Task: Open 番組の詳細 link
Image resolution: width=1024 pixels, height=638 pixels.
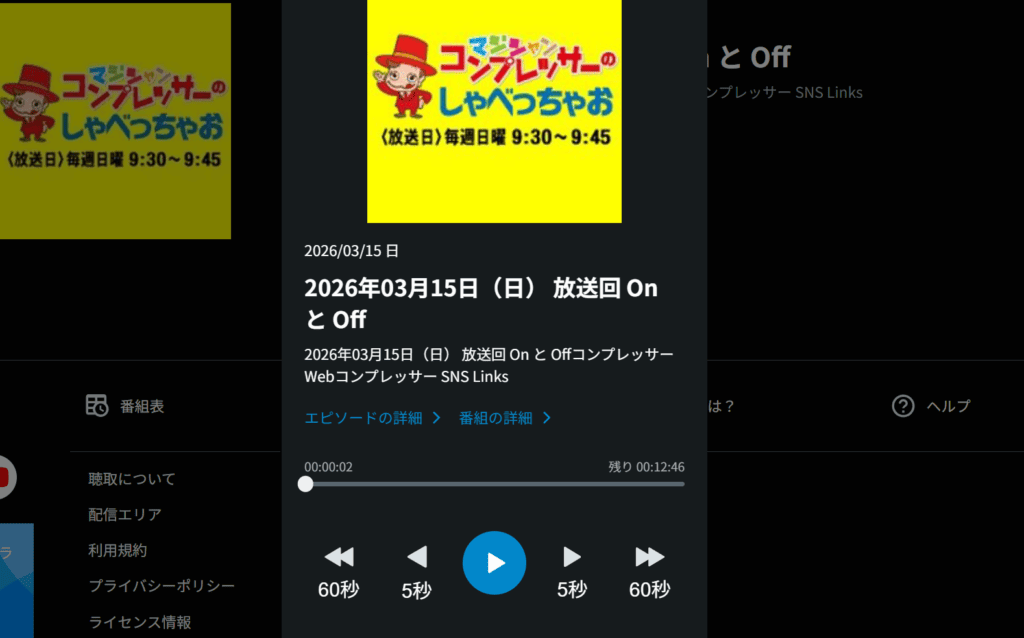Action: click(x=504, y=418)
